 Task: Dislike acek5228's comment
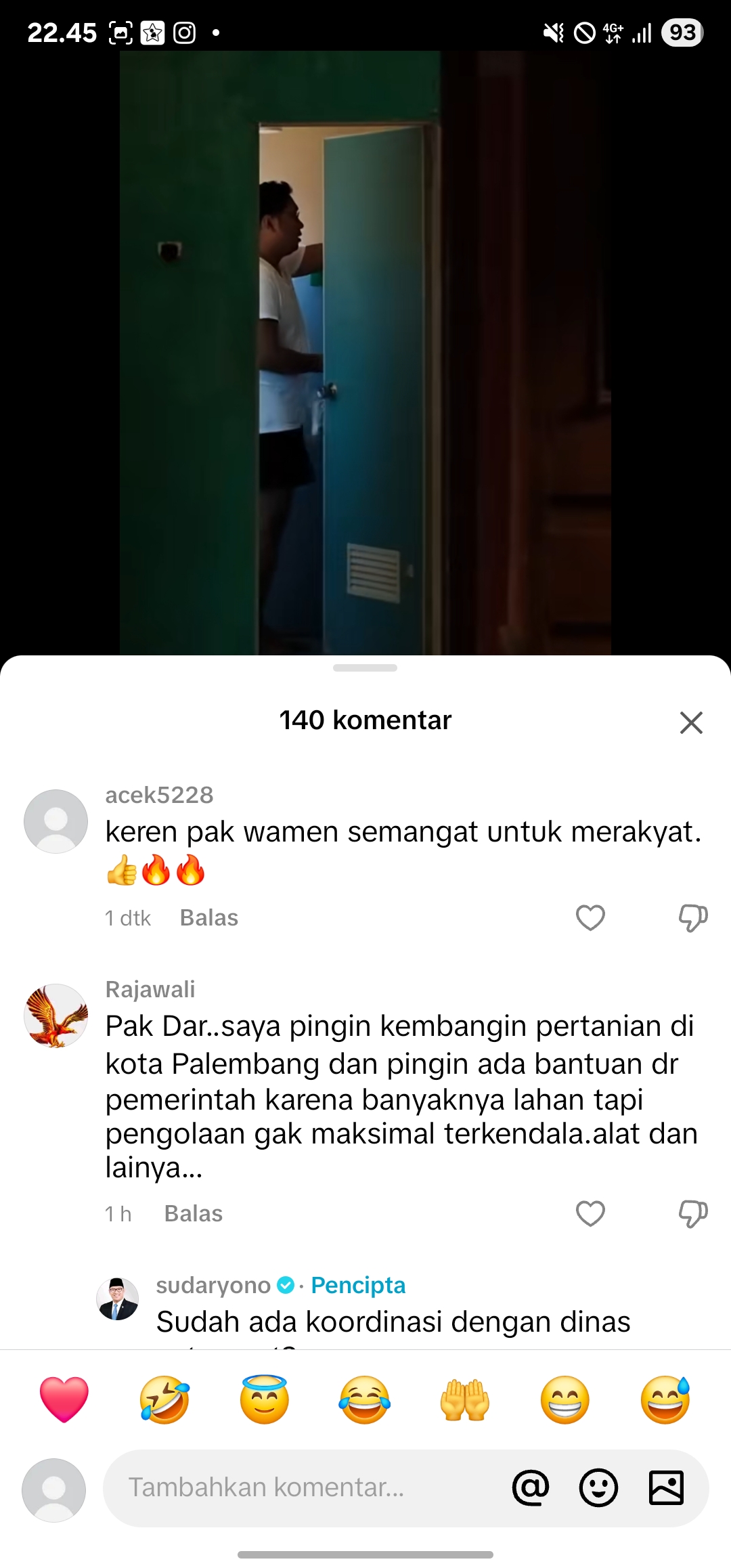click(693, 917)
